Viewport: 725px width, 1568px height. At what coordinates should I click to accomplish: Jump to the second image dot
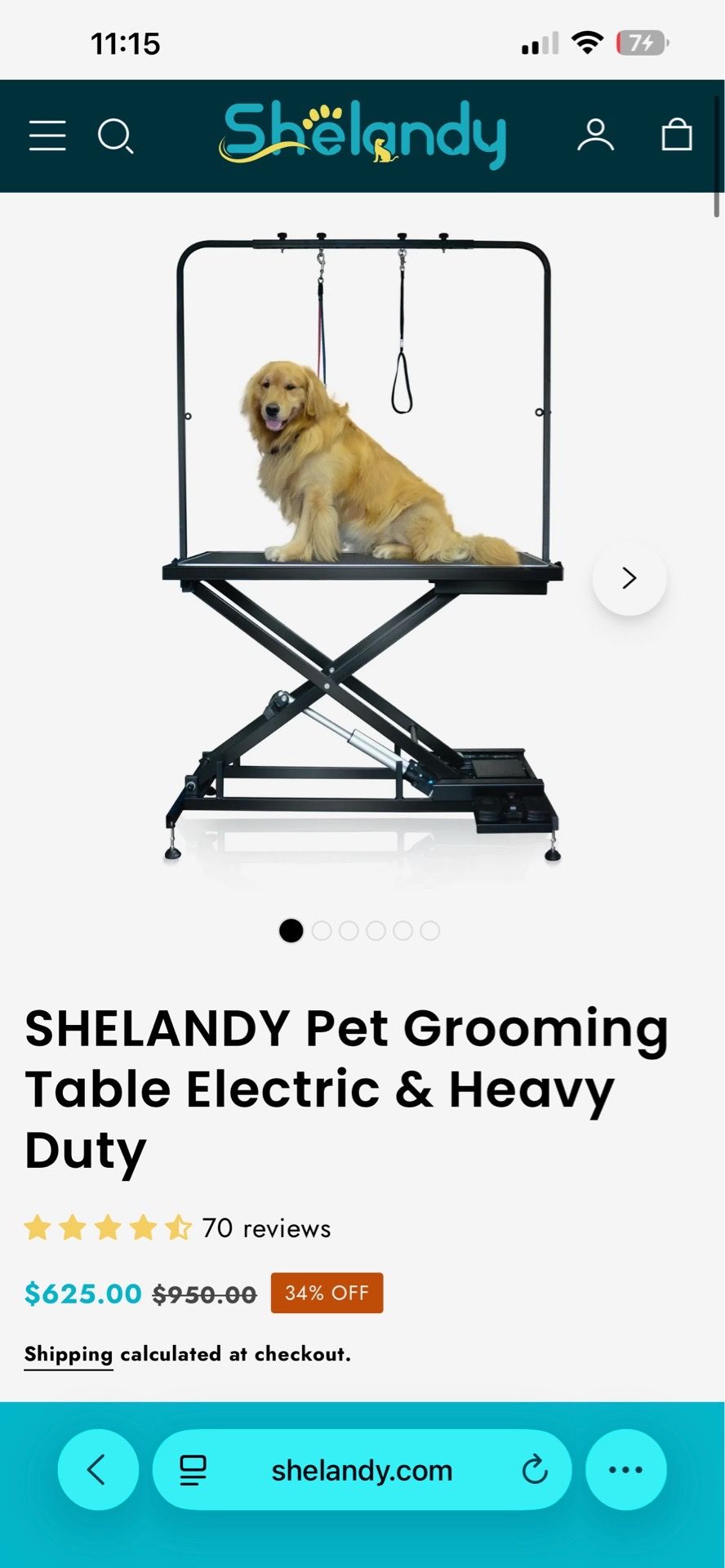tap(322, 930)
